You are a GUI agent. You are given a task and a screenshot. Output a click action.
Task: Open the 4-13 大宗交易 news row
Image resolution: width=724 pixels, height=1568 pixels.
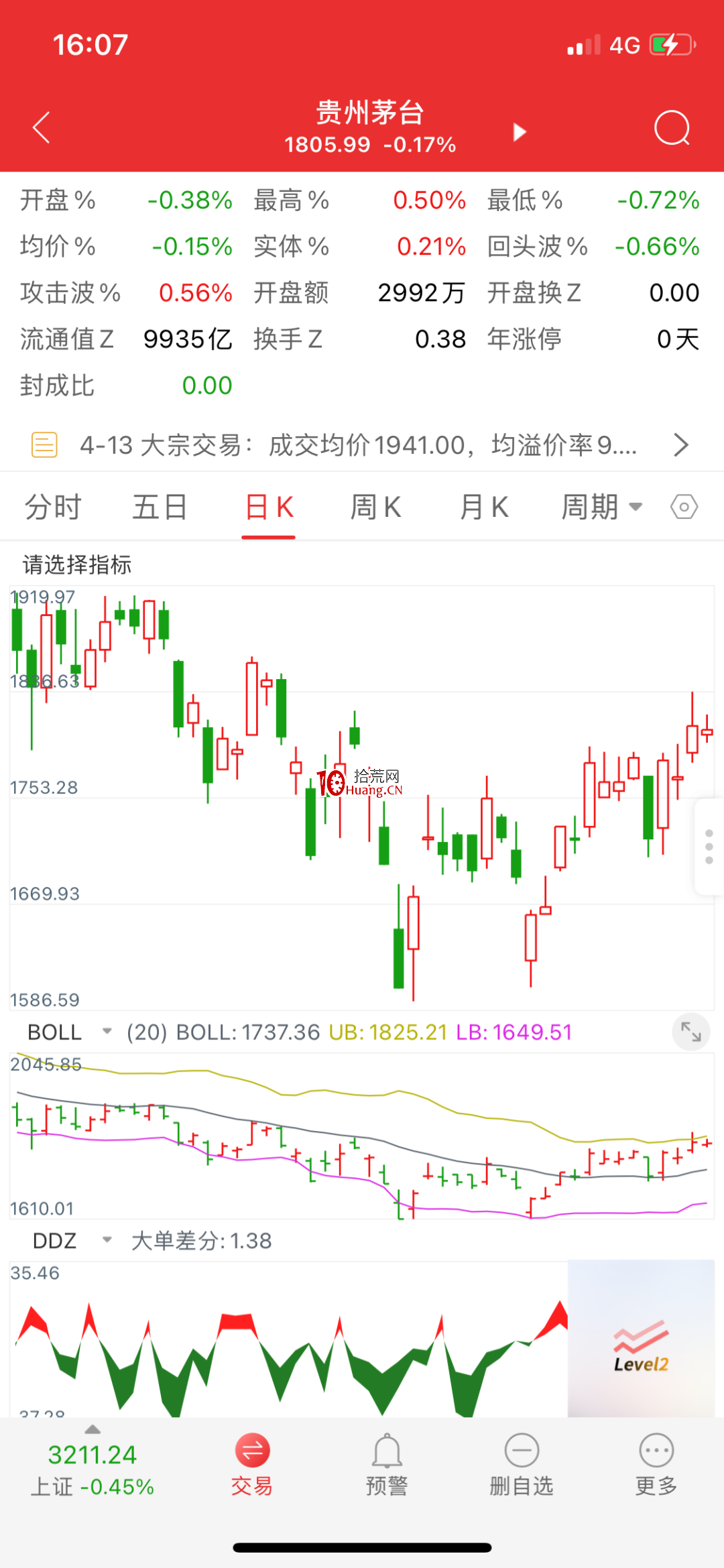click(x=362, y=444)
